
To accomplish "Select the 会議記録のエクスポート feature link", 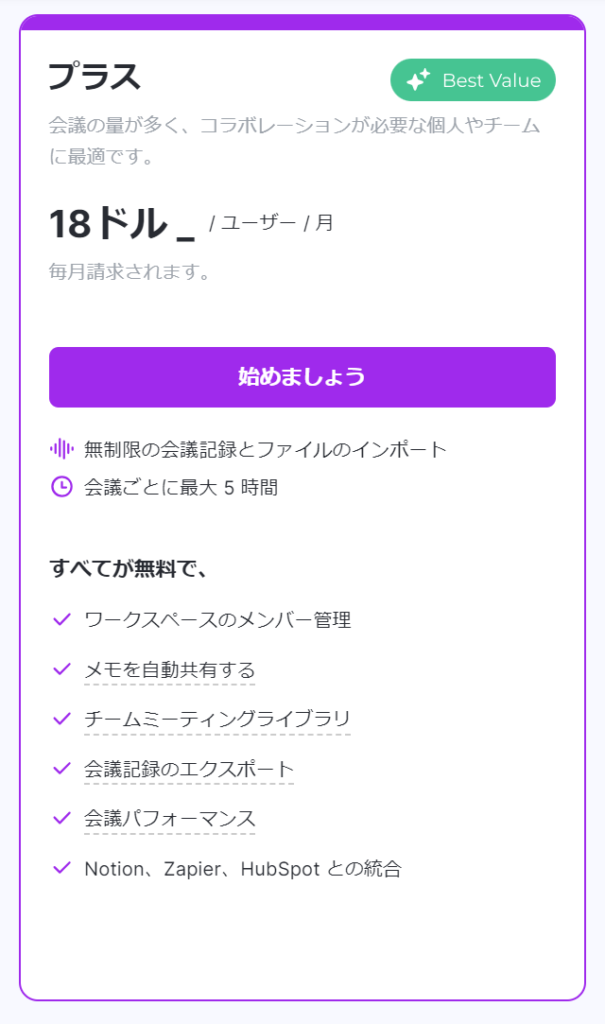I will 189,769.
